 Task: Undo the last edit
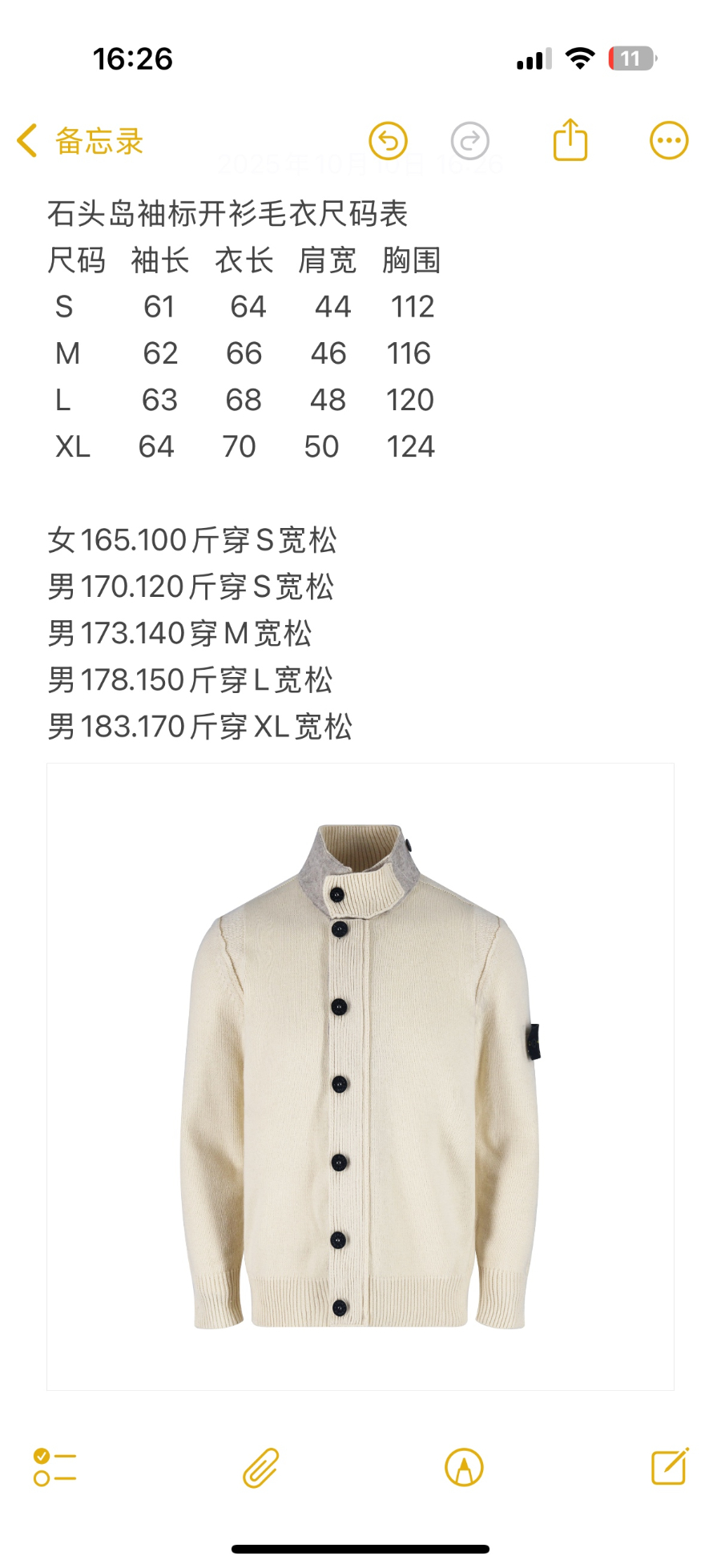[x=388, y=141]
